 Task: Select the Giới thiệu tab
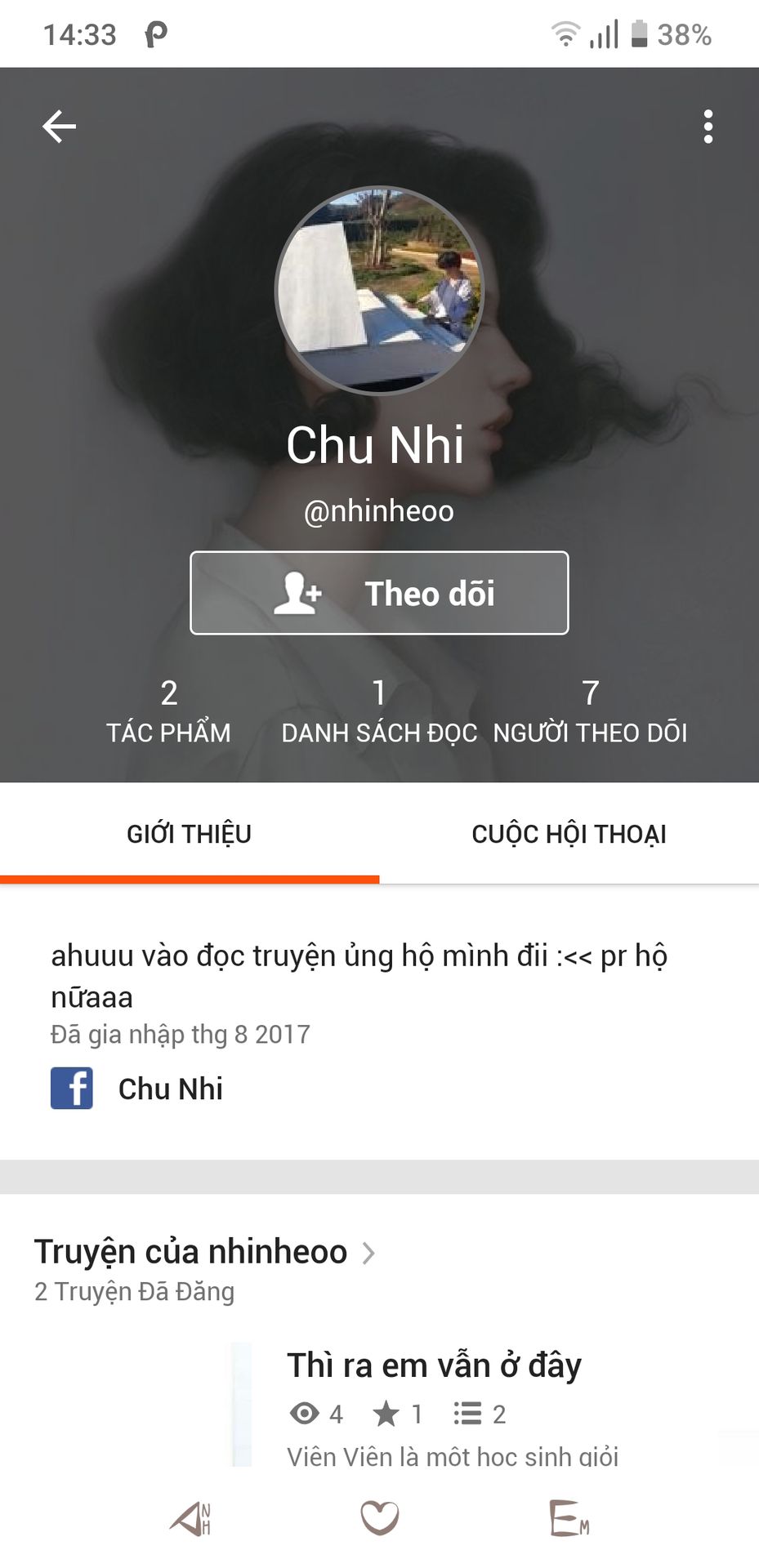tap(190, 834)
